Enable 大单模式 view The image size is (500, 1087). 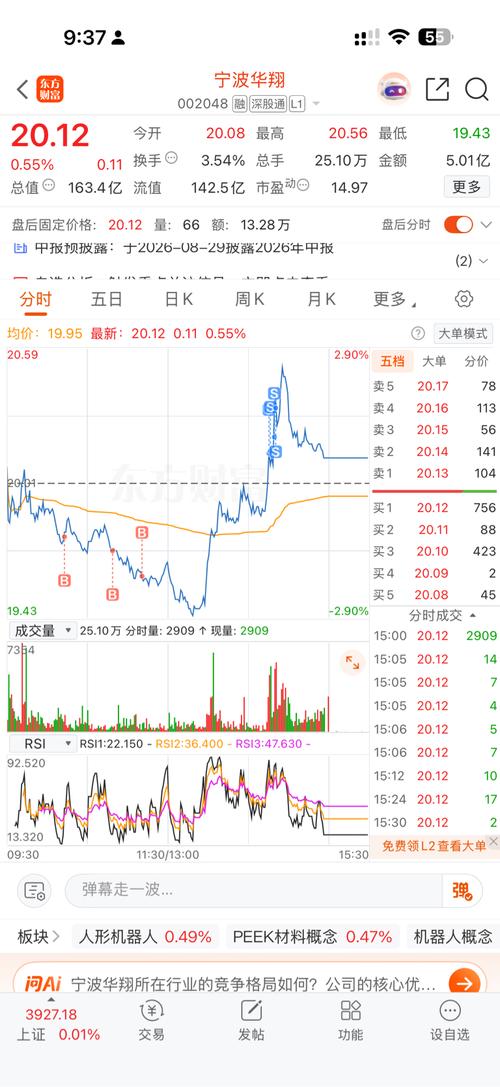pos(463,333)
